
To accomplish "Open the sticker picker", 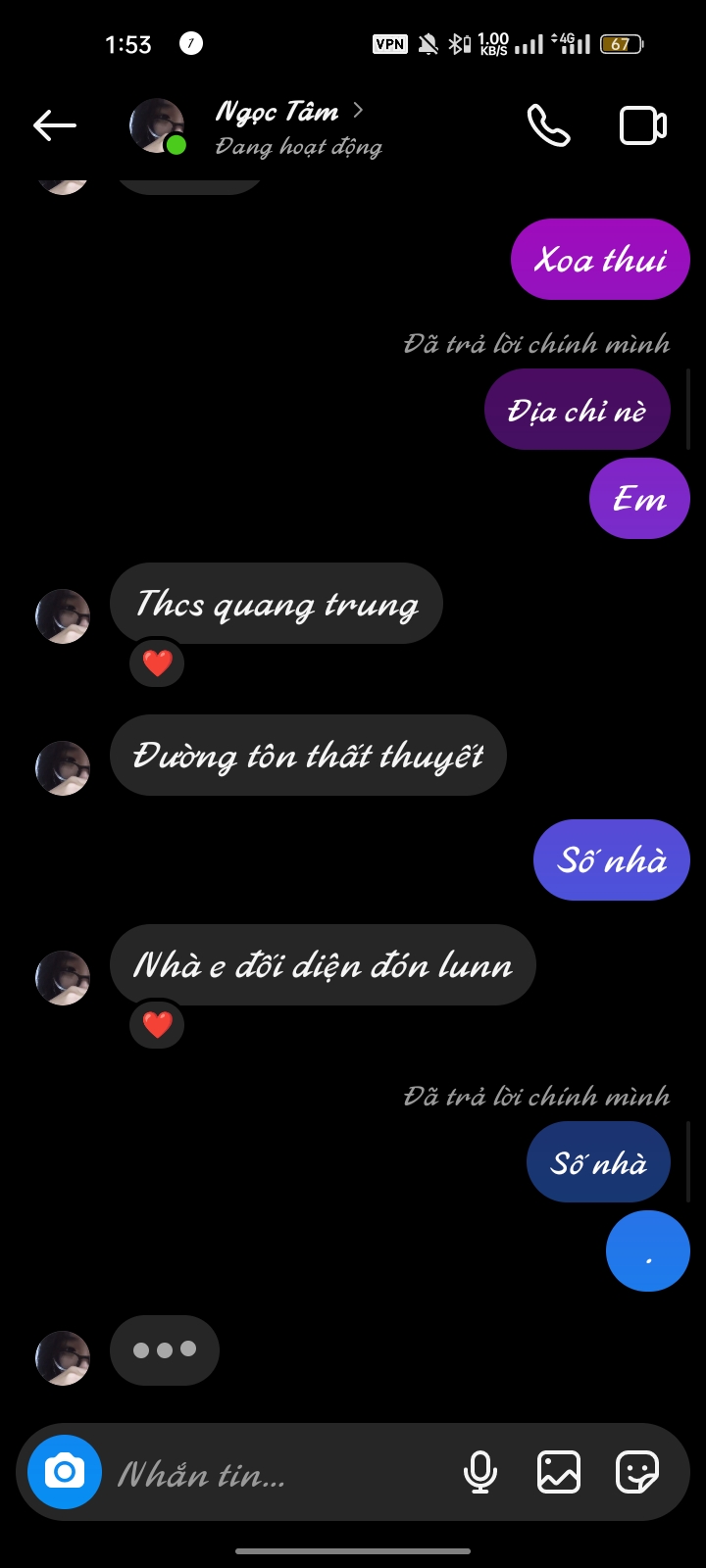I will [637, 1472].
